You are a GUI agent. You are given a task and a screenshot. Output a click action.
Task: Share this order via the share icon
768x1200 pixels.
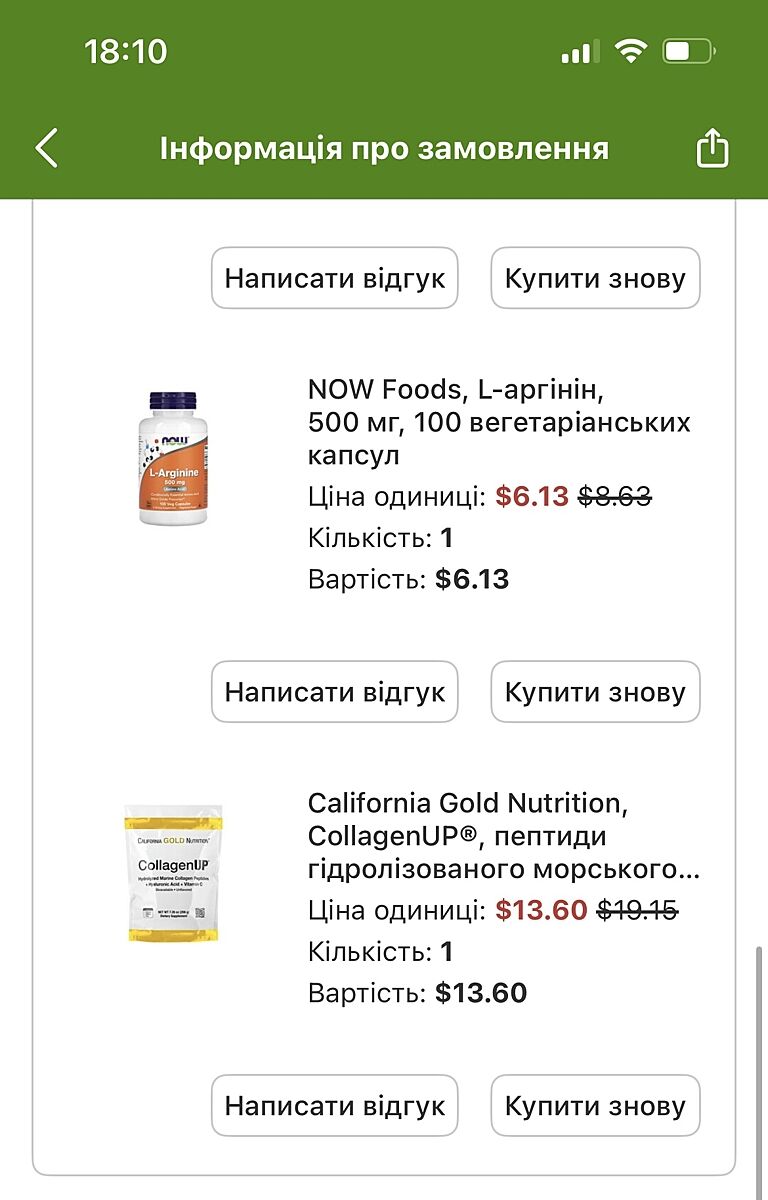712,149
